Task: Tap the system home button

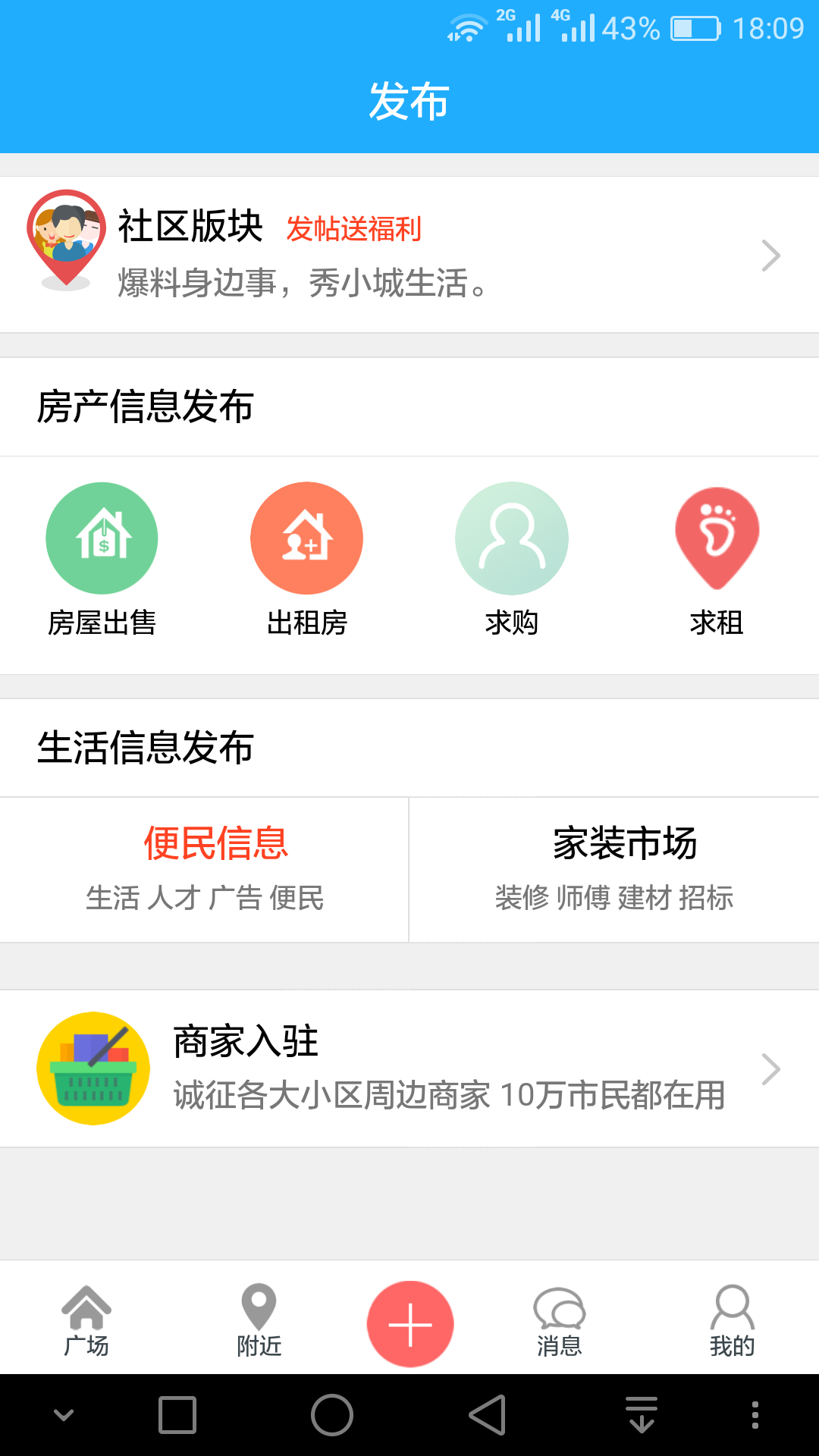Action: (332, 1415)
